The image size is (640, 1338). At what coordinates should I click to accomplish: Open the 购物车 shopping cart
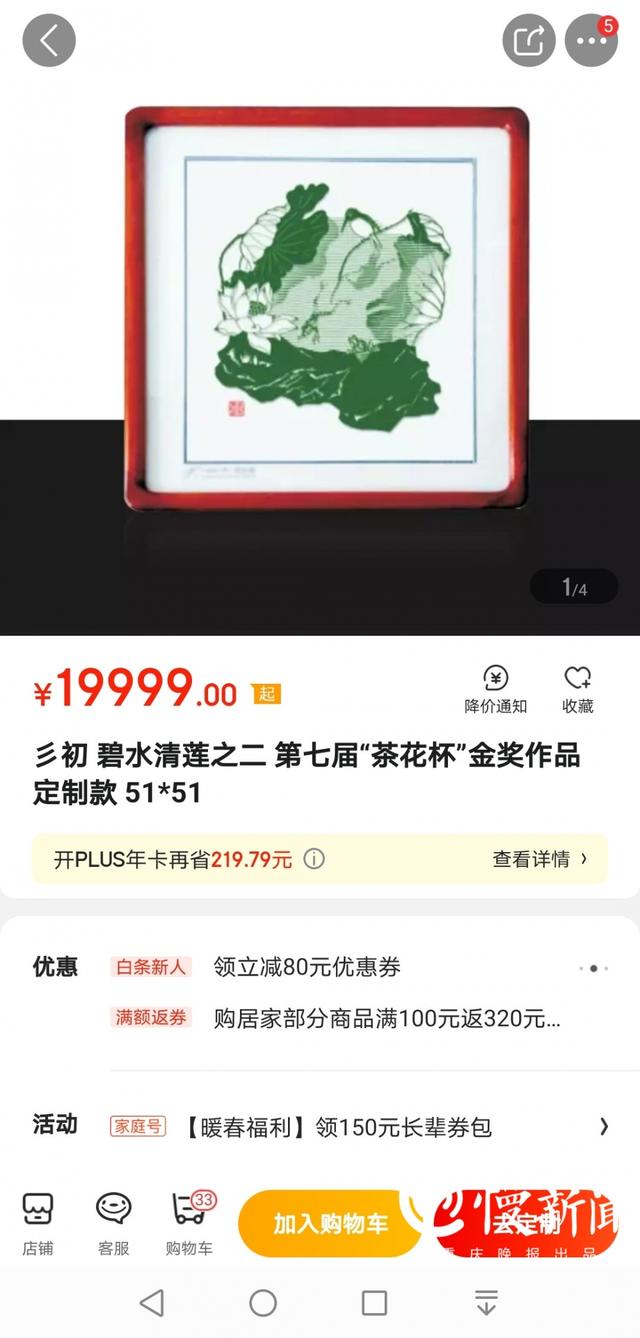click(190, 1224)
